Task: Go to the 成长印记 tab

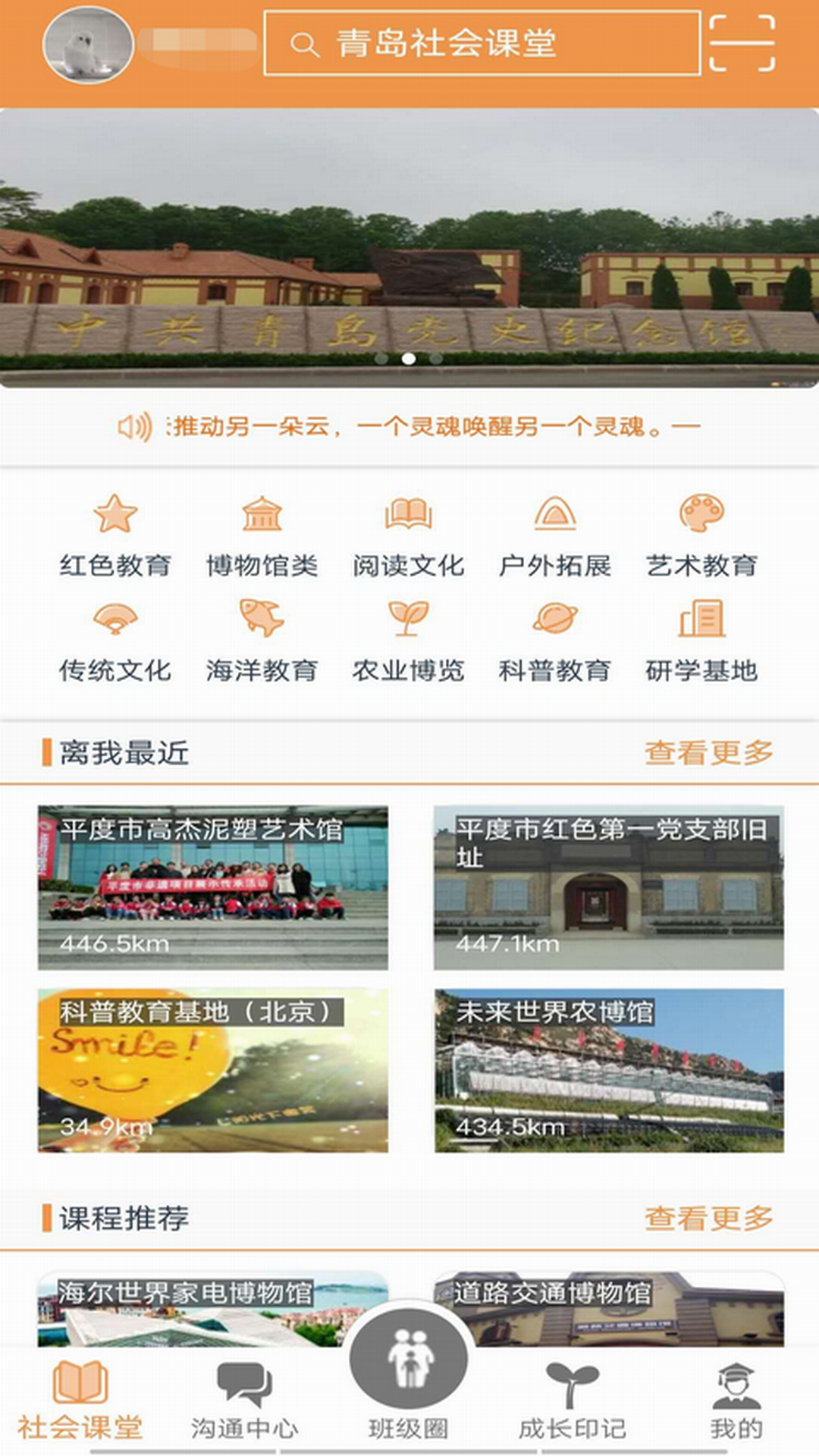Action: (x=572, y=1401)
